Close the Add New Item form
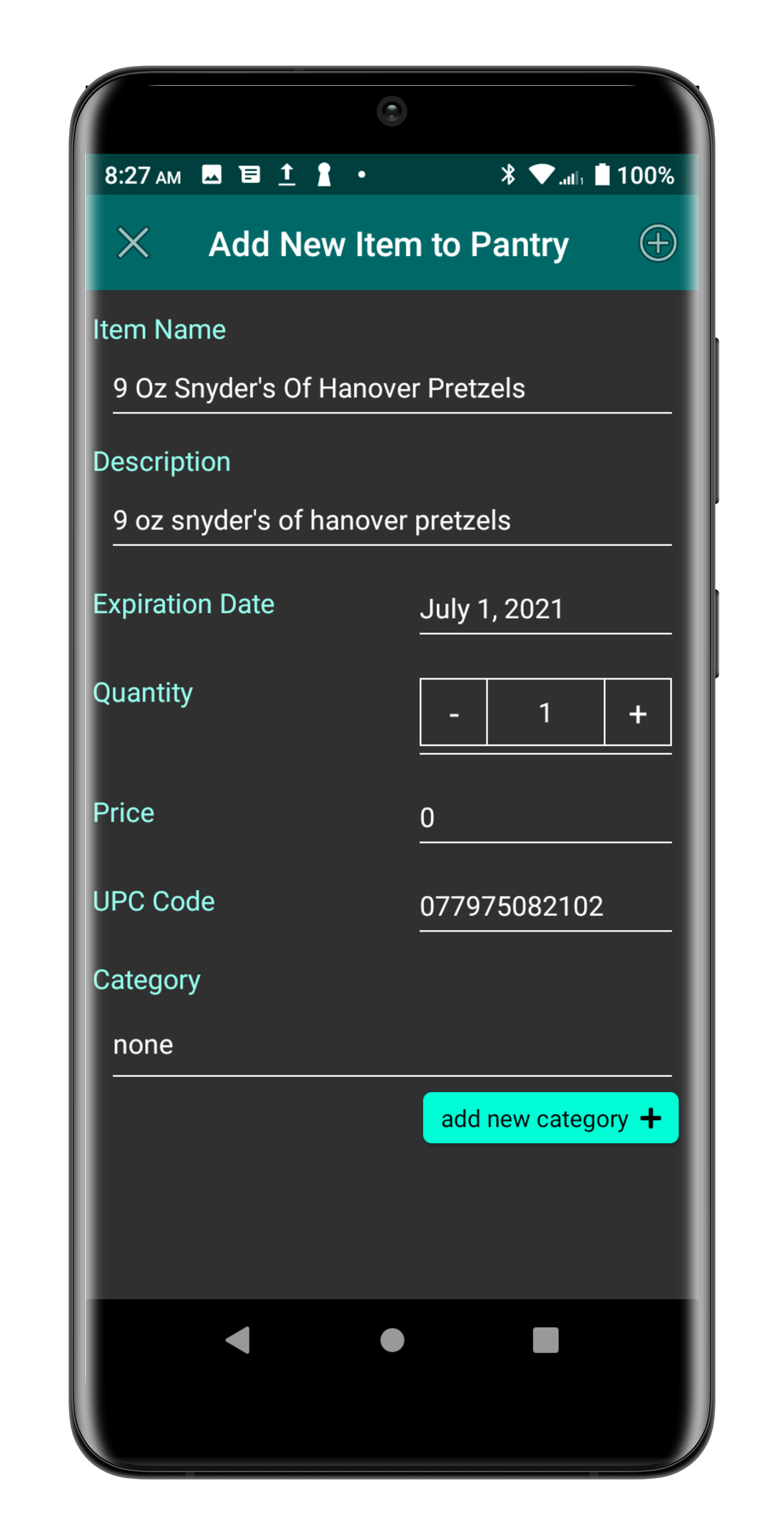This screenshot has height=1534, width=784. point(133,243)
